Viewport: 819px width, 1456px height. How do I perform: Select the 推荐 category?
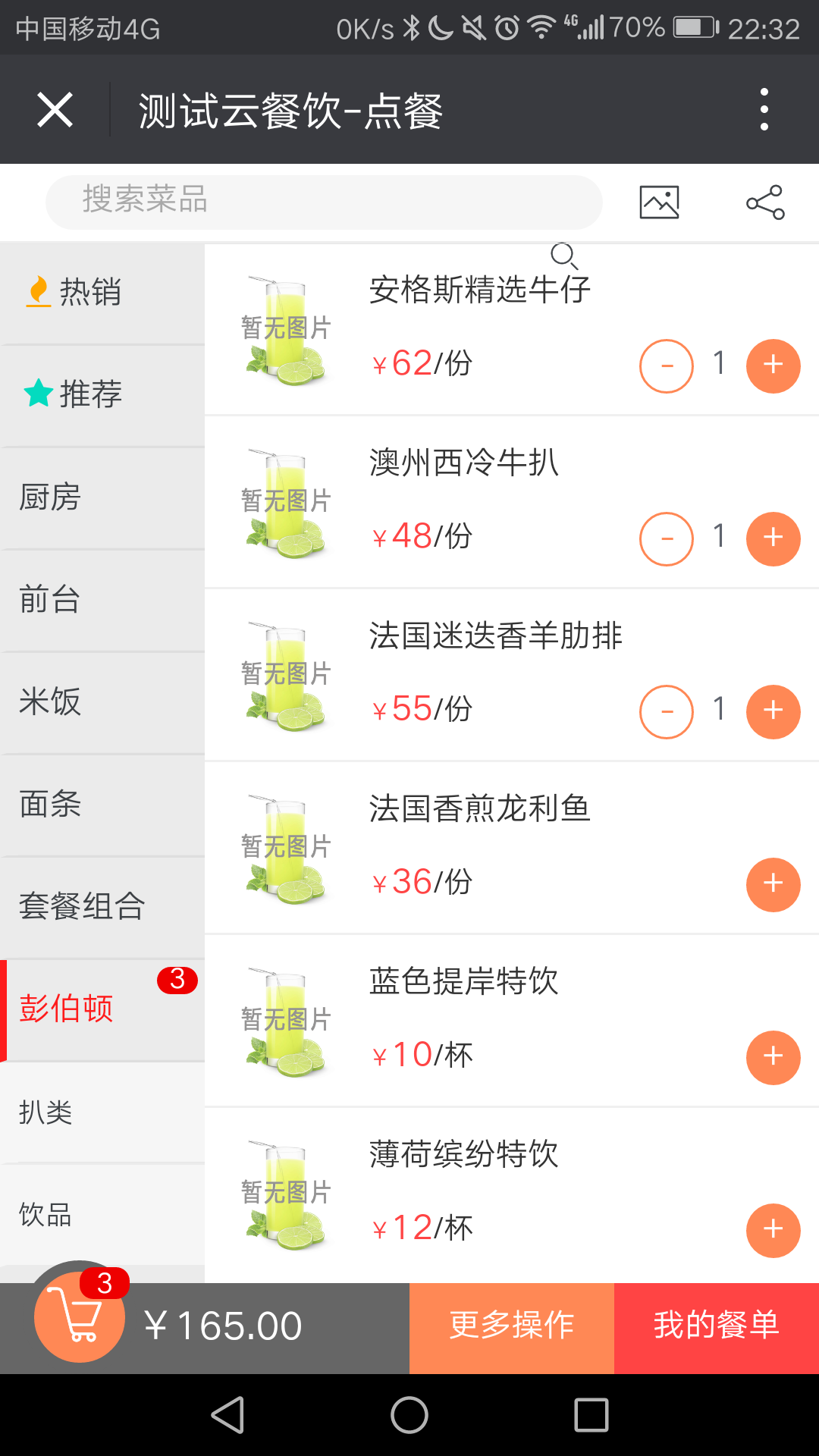[x=102, y=394]
